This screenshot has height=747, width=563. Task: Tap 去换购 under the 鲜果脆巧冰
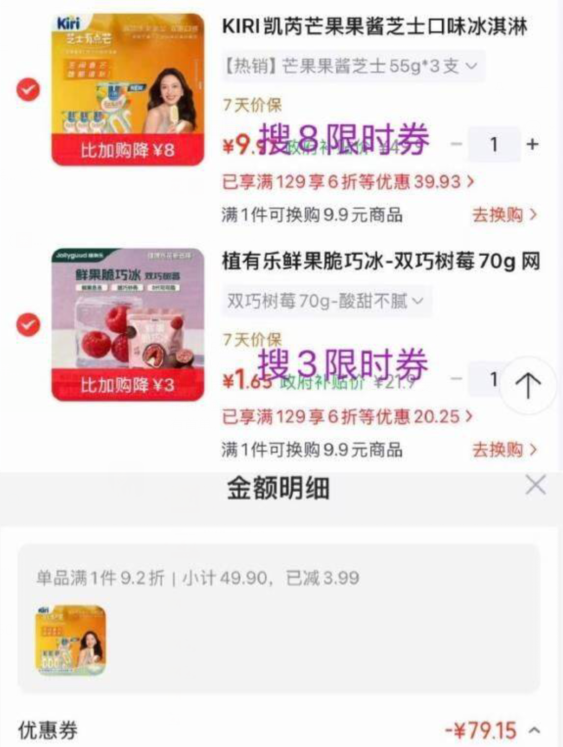(504, 450)
